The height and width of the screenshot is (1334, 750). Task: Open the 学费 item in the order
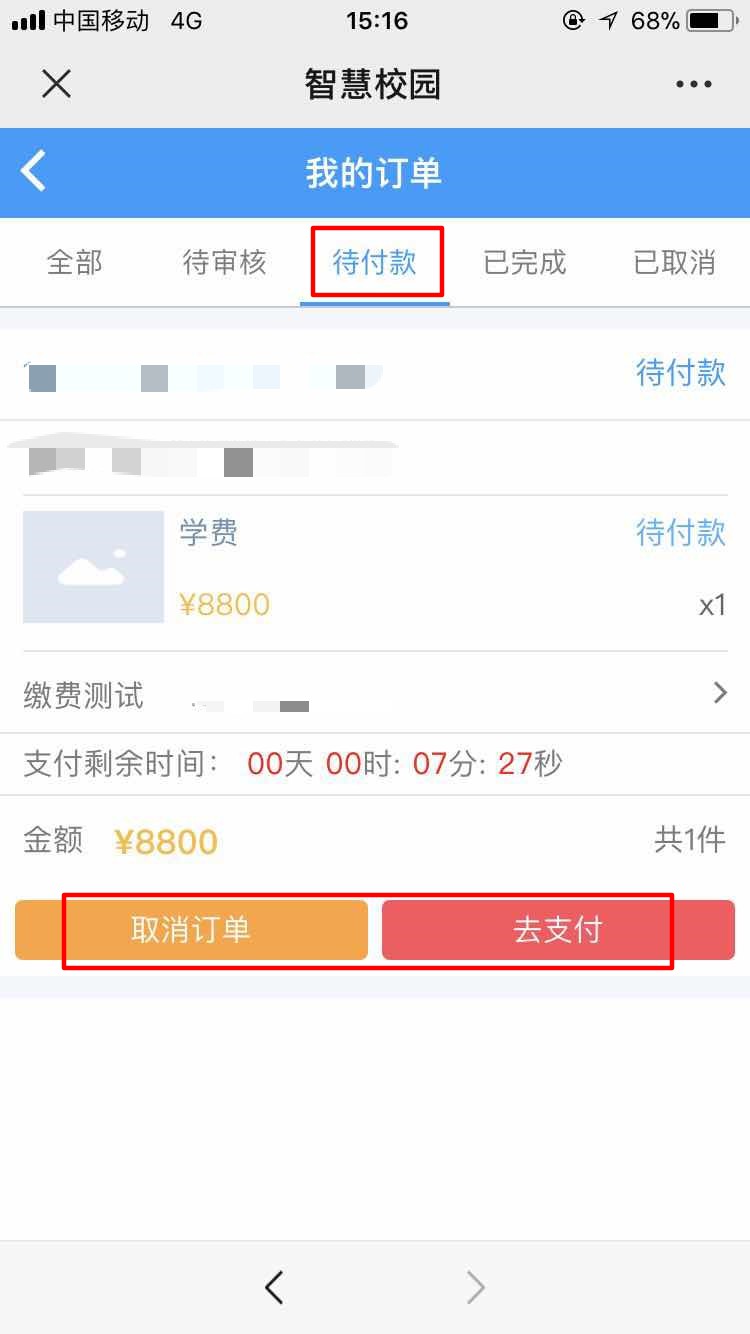[x=374, y=568]
